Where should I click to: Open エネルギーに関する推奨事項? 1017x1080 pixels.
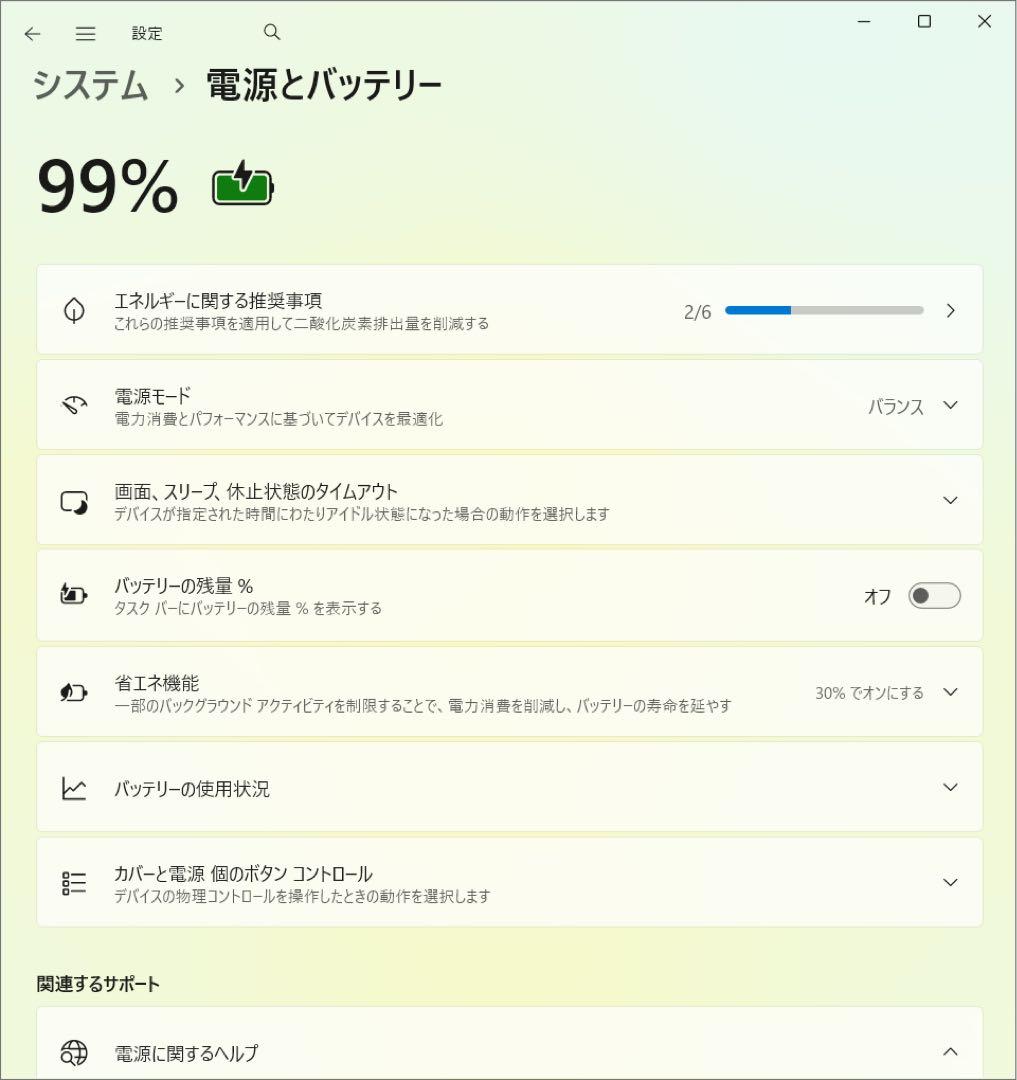pos(509,310)
